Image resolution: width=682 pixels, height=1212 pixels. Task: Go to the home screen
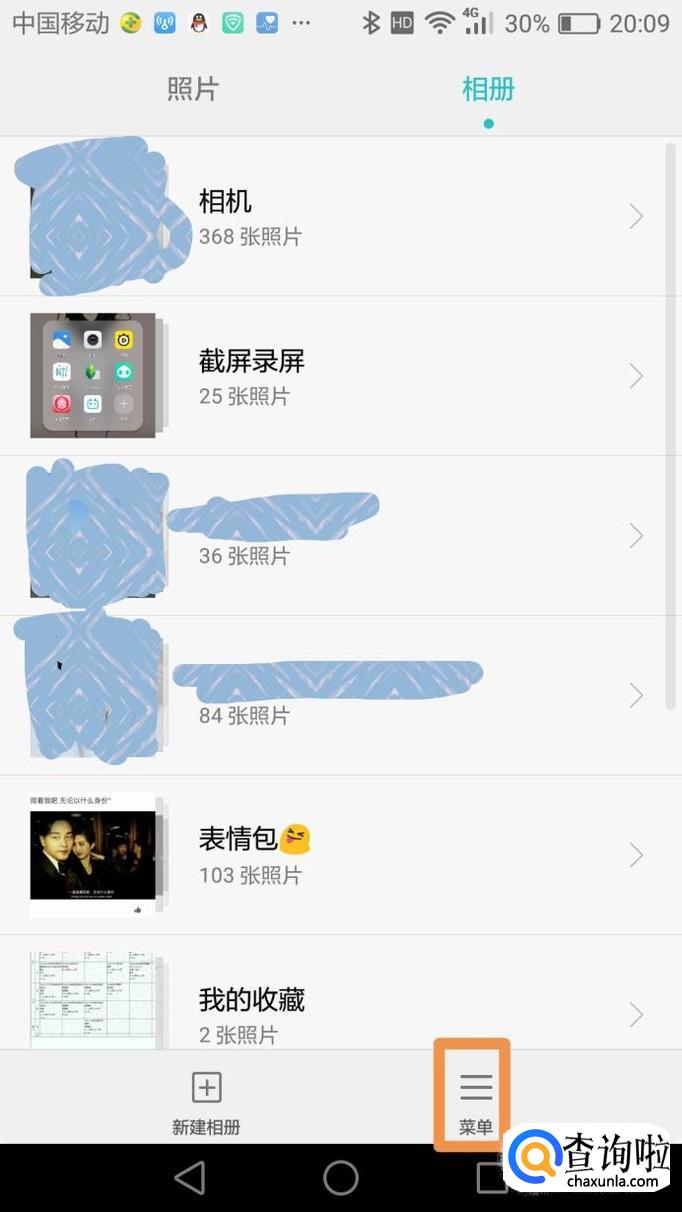point(341,1178)
